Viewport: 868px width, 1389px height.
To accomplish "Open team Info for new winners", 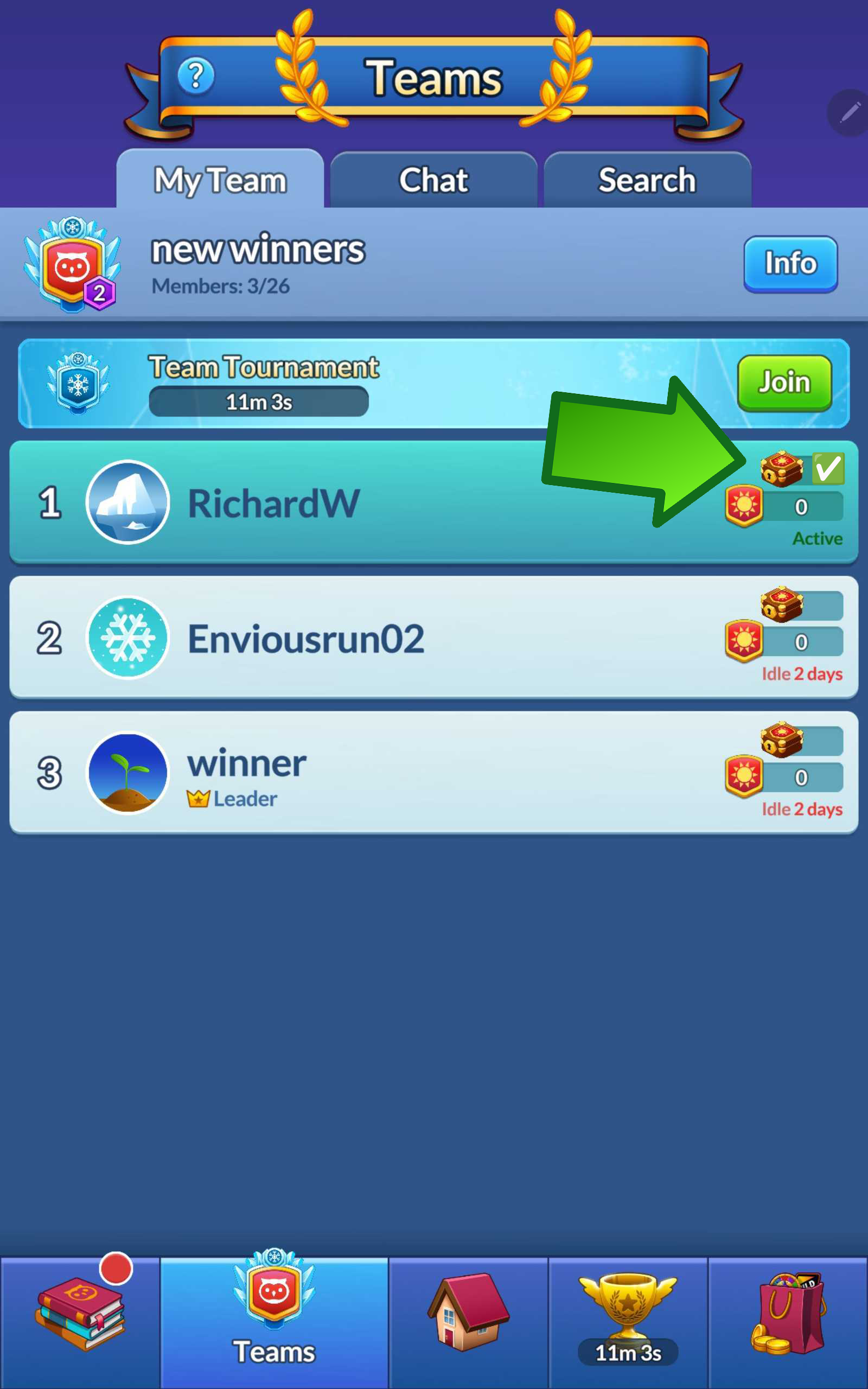I will [790, 264].
